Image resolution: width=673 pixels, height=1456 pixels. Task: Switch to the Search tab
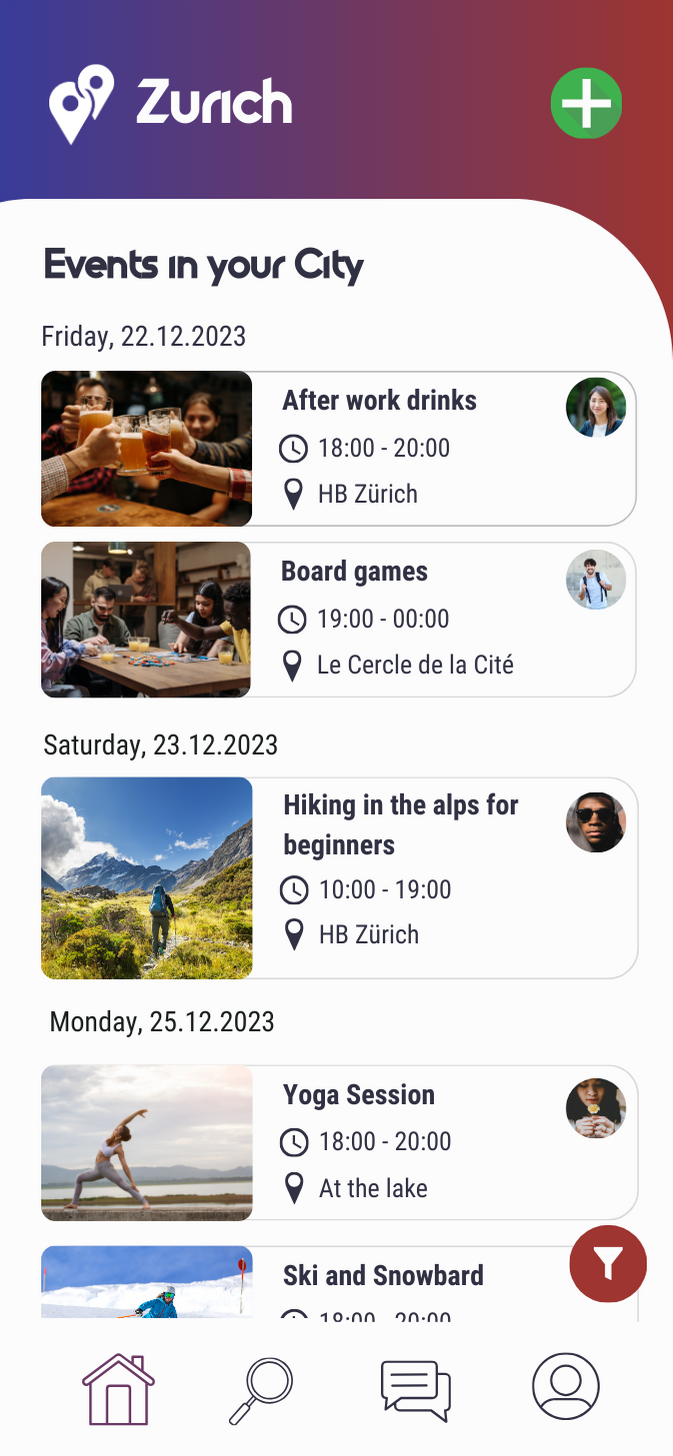pos(261,1388)
